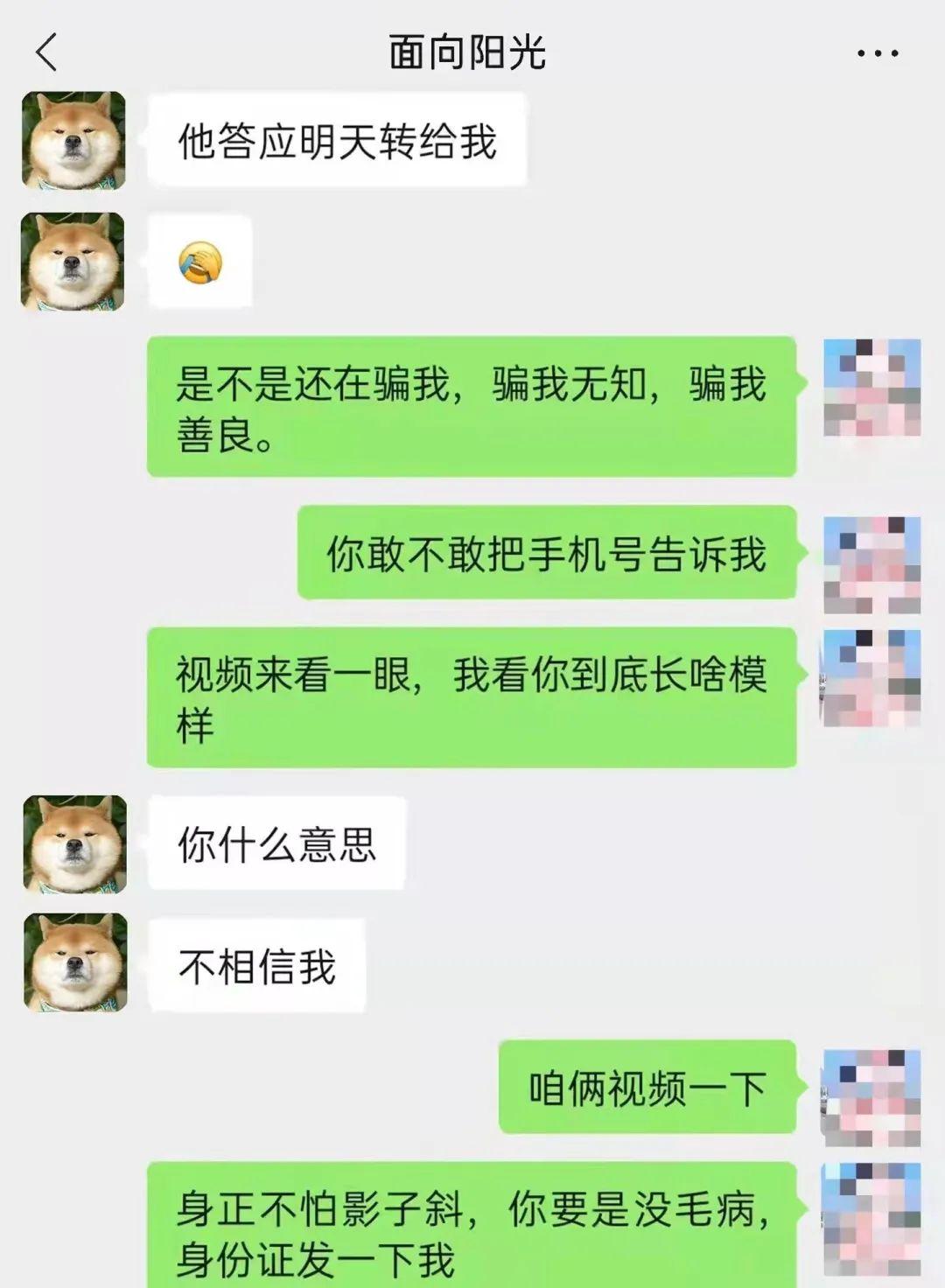
Task: Tap my avatar beside 你敢不敢把手机号告诉我
Action: point(871,564)
